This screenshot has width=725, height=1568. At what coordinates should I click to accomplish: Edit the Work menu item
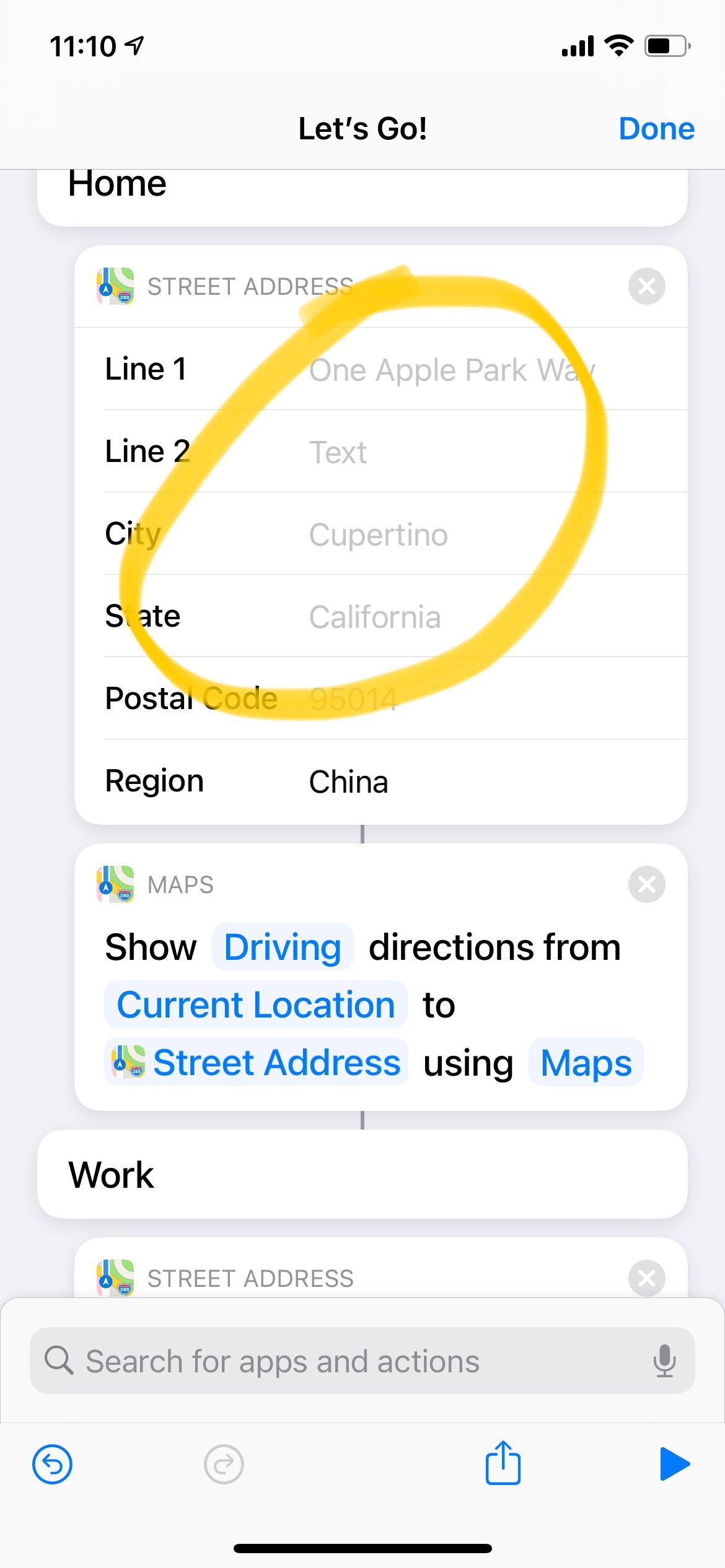click(362, 1175)
